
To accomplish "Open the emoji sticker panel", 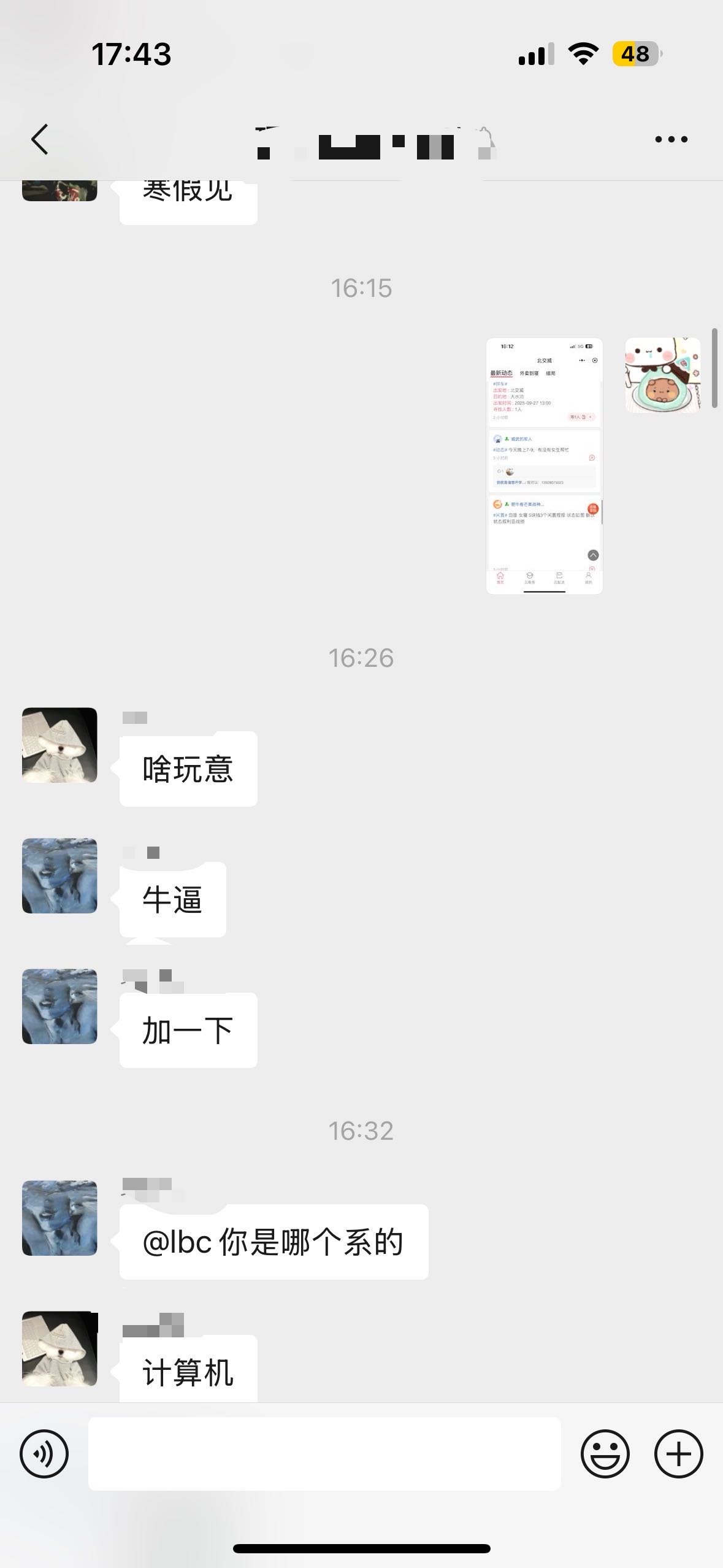I will coord(605,1453).
